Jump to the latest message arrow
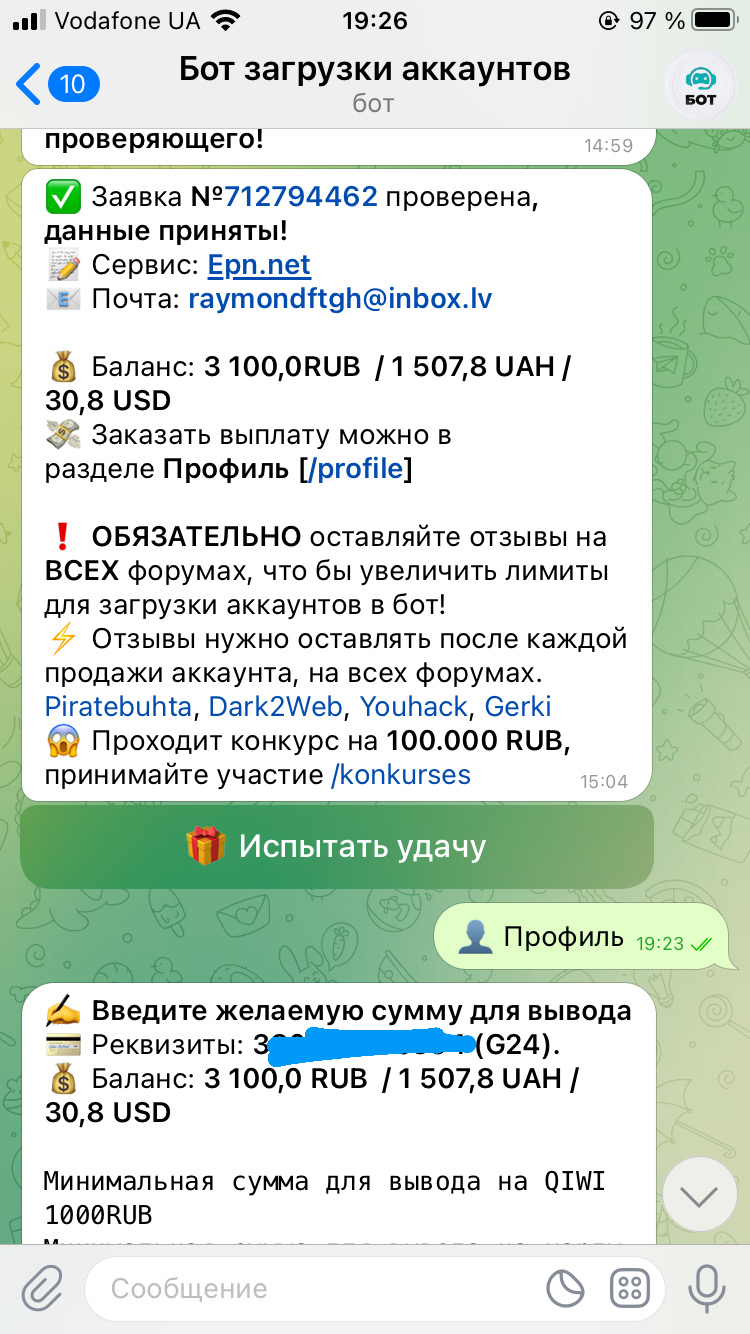 point(699,1195)
